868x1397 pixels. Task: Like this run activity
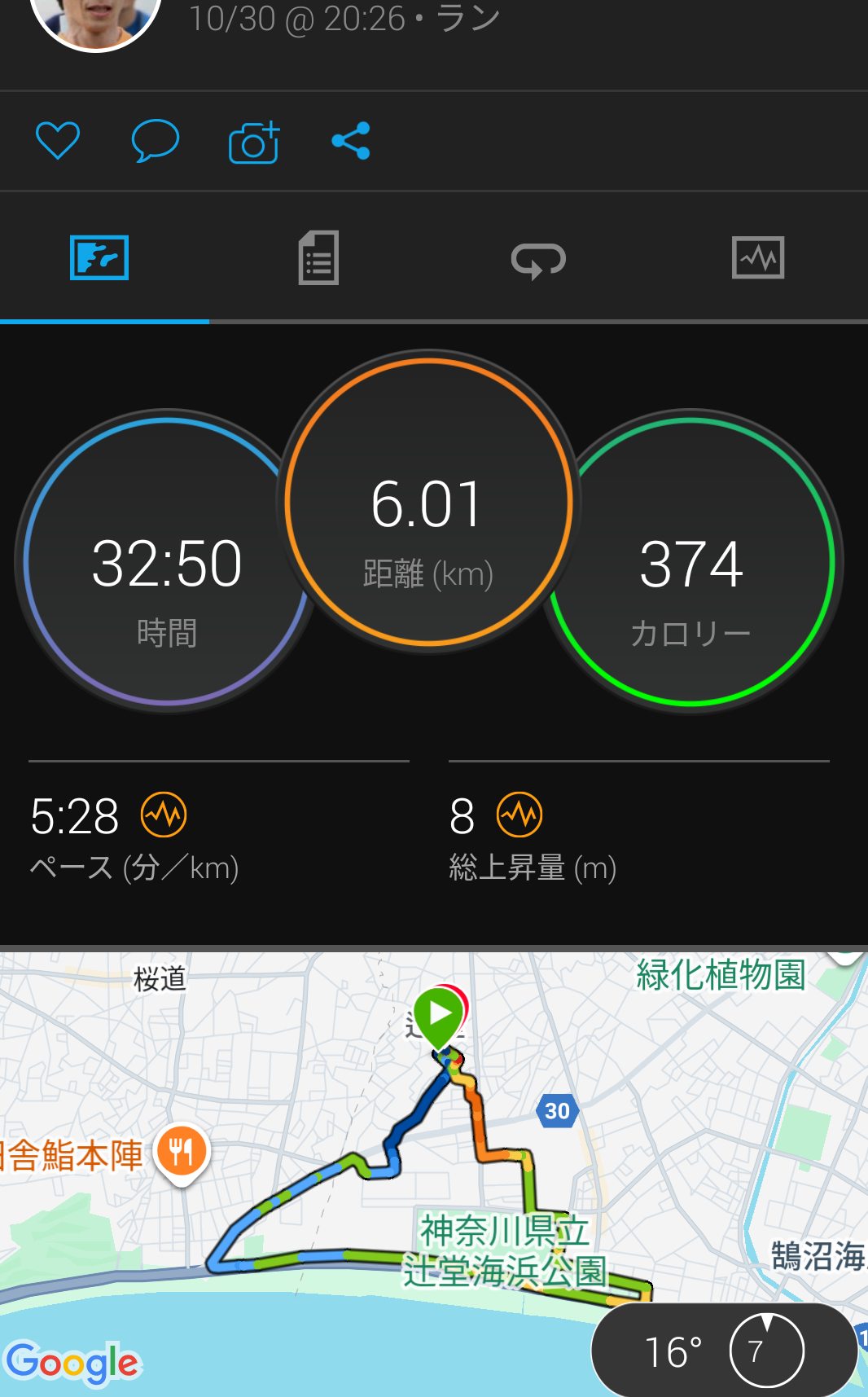click(58, 141)
